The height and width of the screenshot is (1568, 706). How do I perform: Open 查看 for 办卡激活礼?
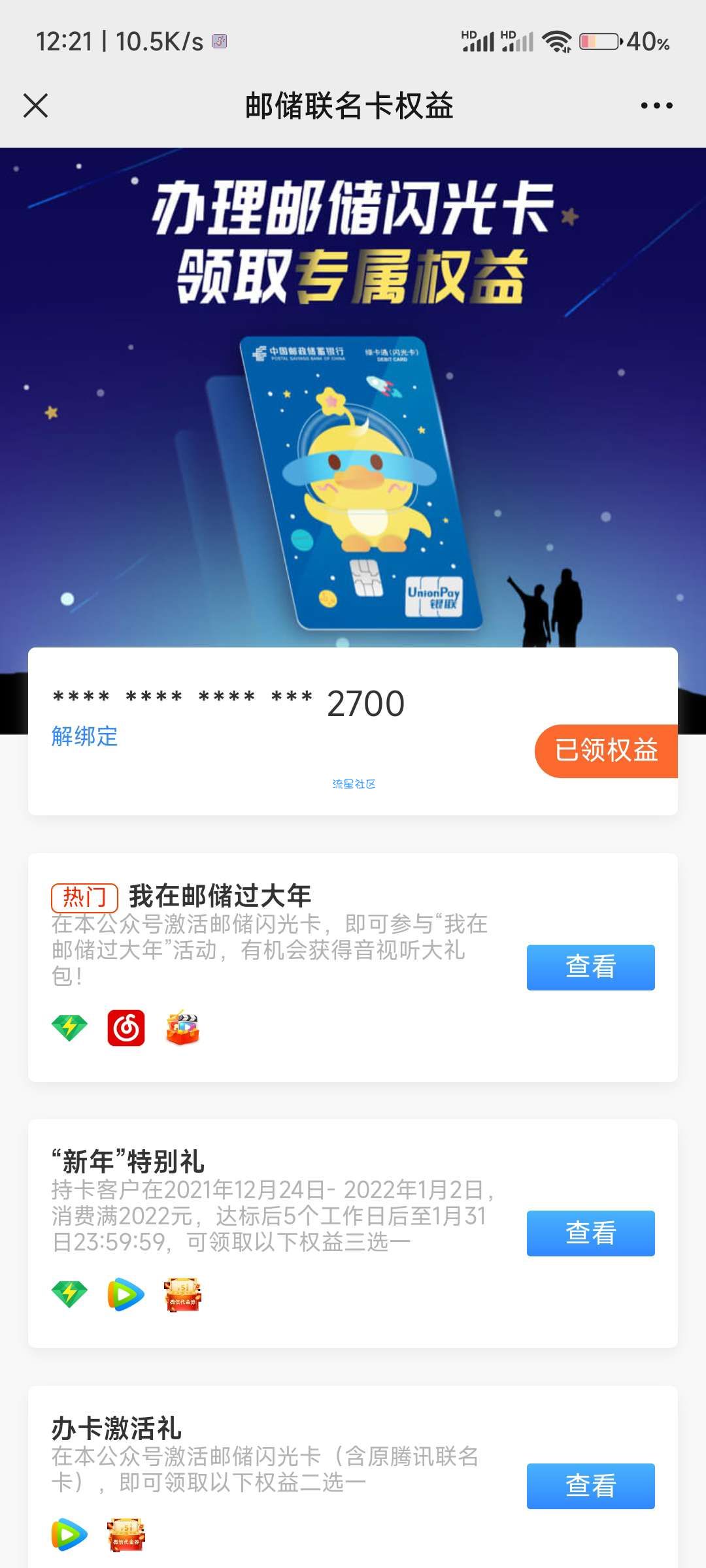tap(590, 1486)
